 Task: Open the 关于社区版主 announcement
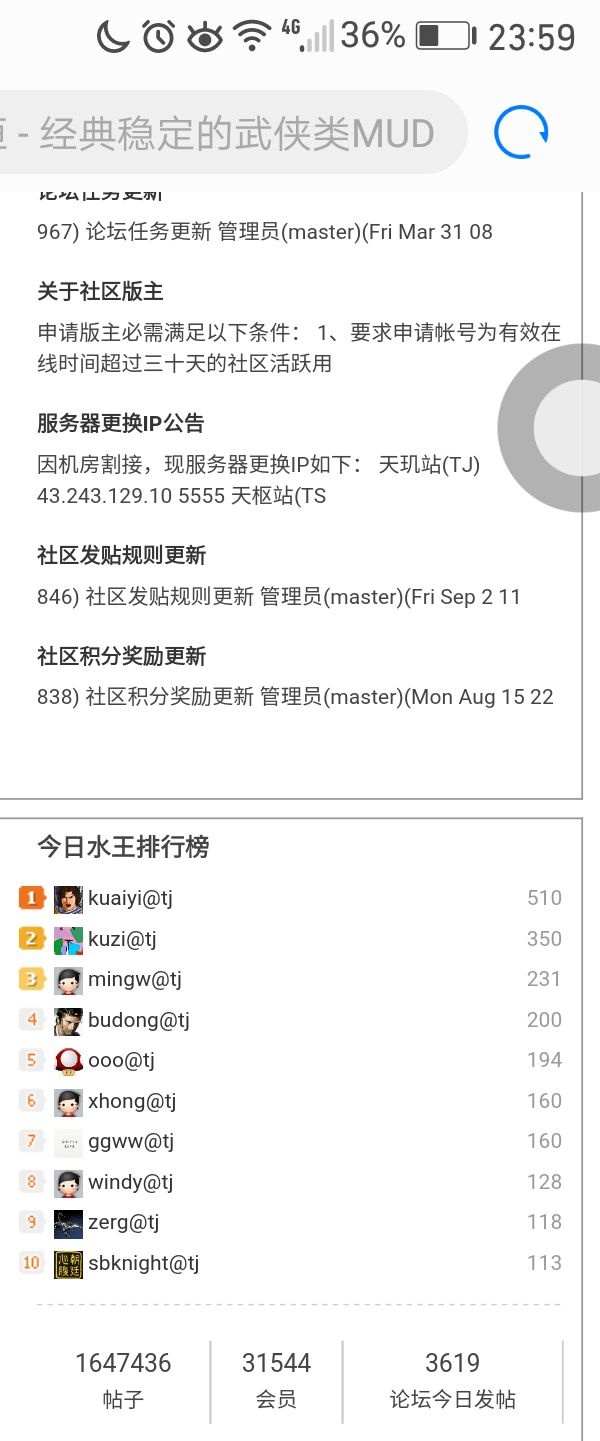pos(100,292)
